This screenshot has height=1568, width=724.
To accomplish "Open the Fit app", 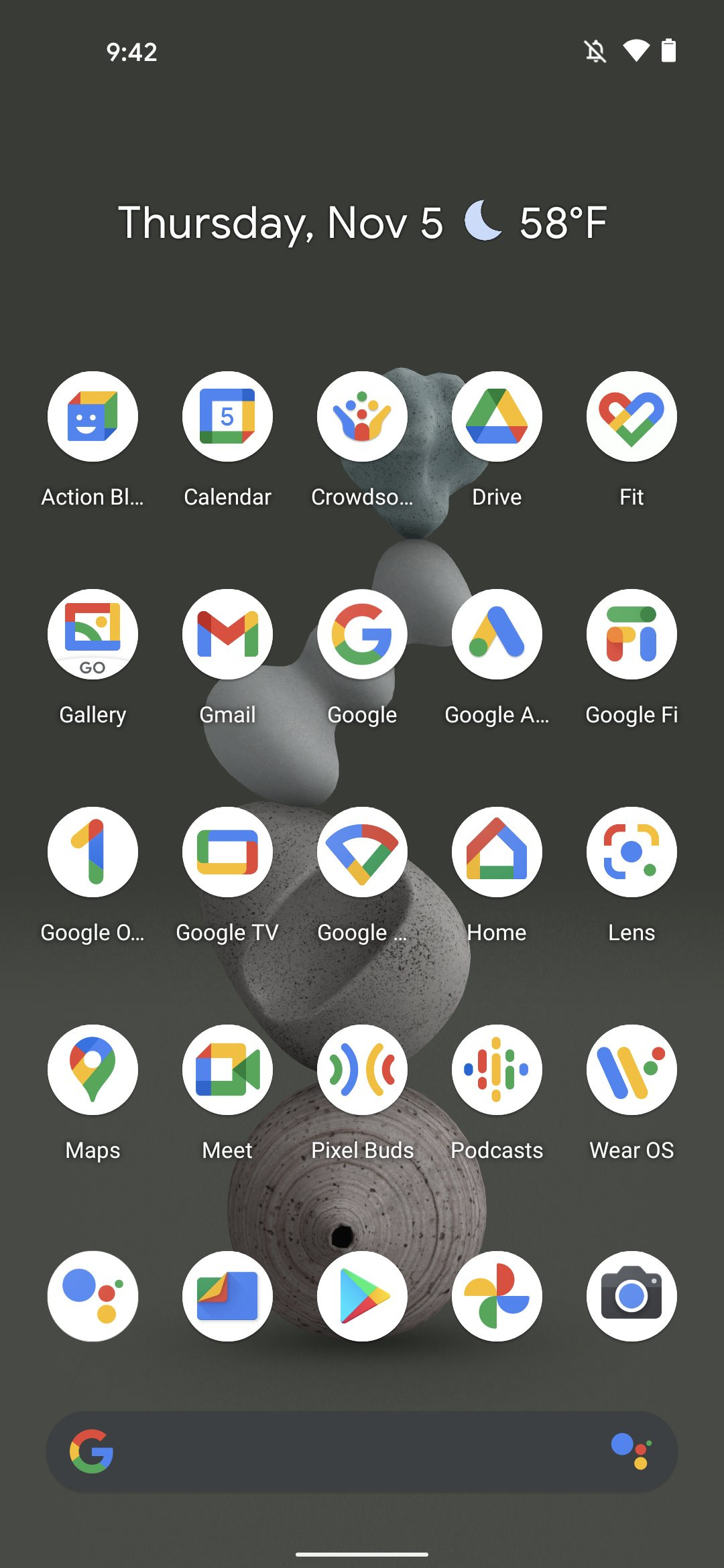I will point(631,417).
